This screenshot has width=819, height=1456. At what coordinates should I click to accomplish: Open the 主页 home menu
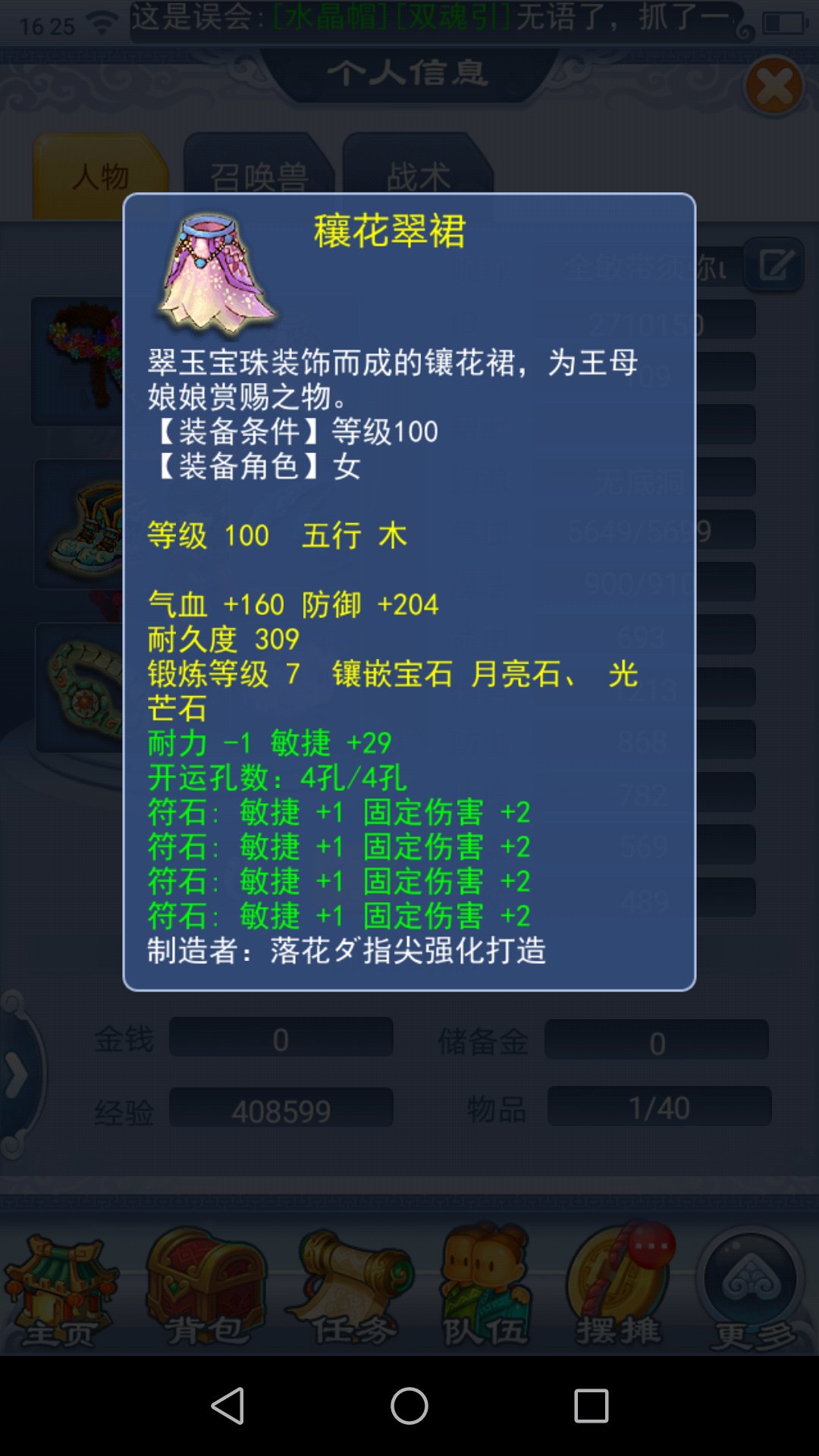[x=61, y=1289]
